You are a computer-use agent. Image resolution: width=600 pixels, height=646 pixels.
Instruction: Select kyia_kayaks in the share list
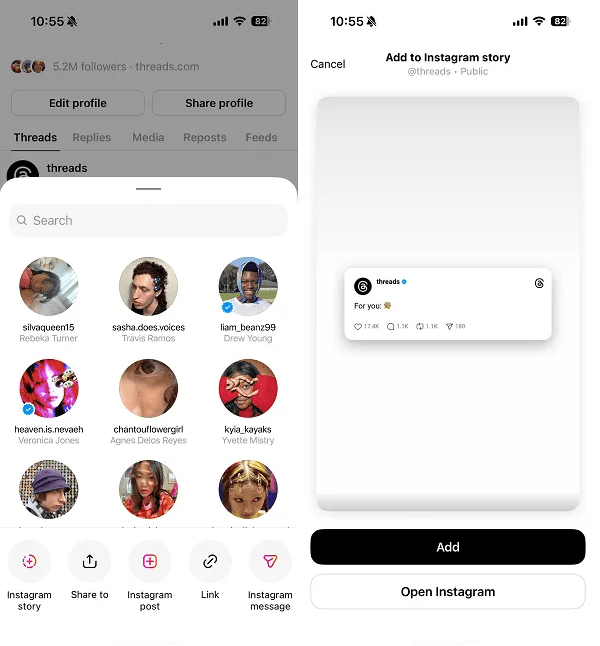[x=248, y=389]
